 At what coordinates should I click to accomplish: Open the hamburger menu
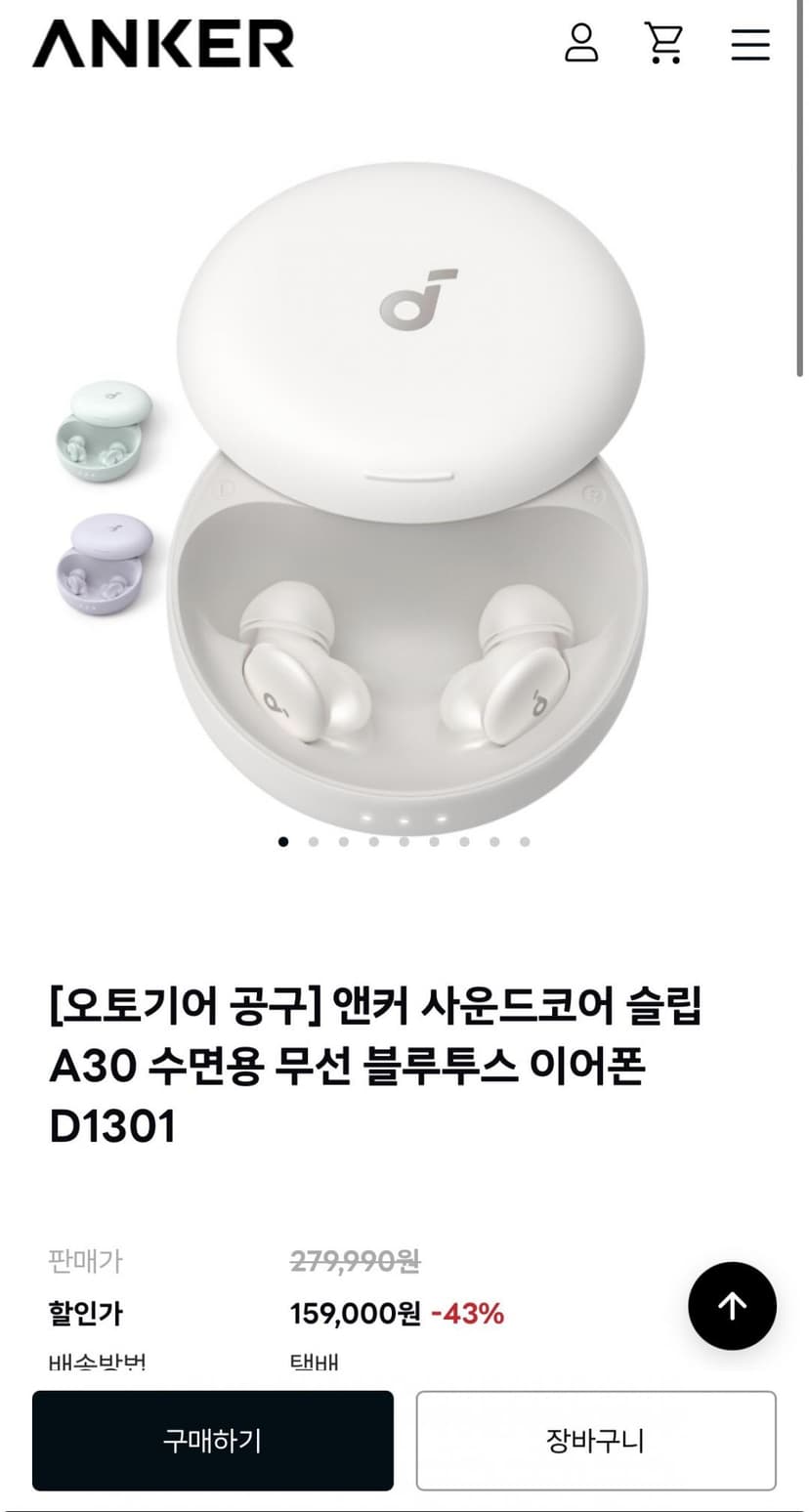pos(750,44)
